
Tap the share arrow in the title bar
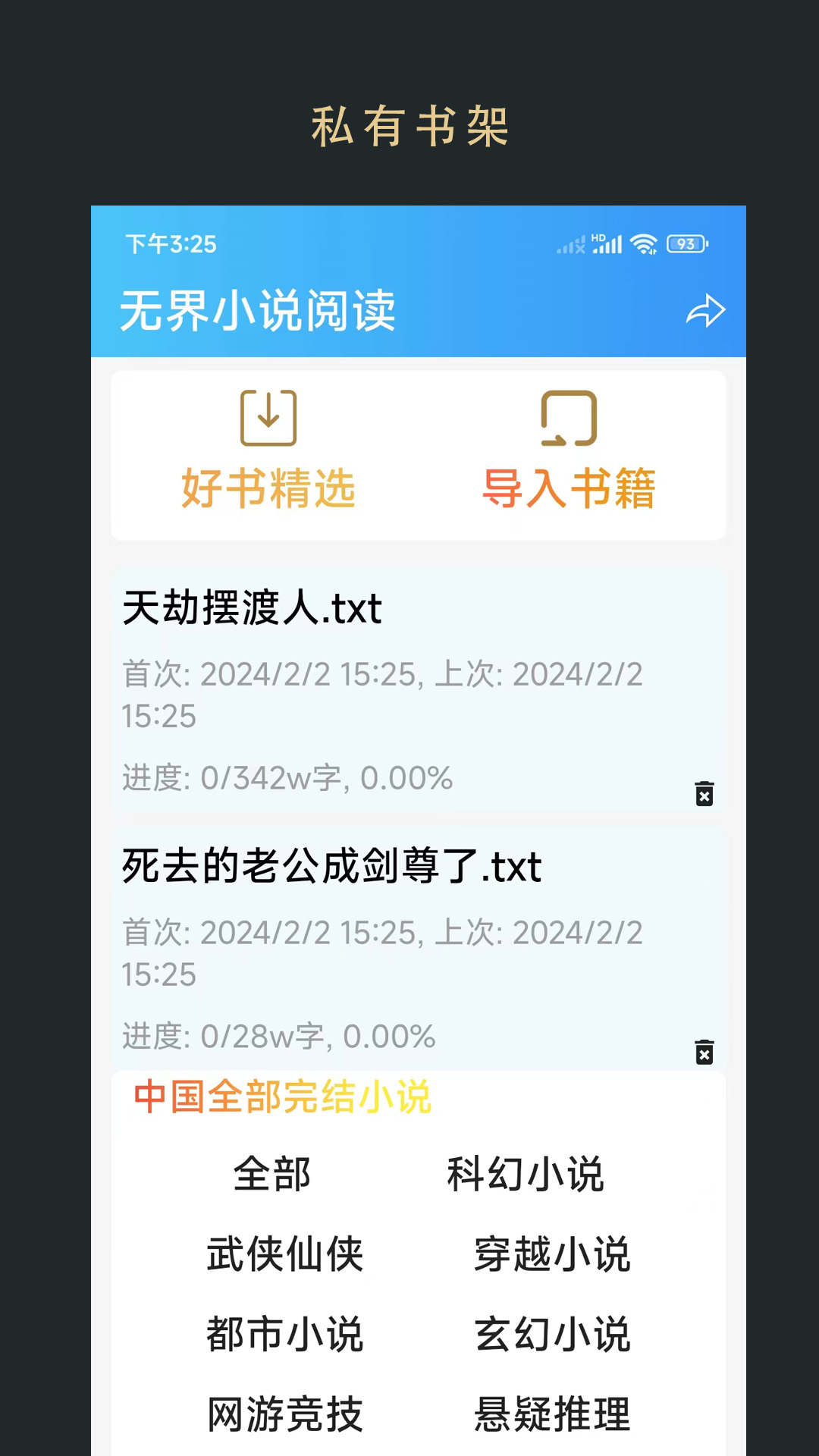pos(705,311)
